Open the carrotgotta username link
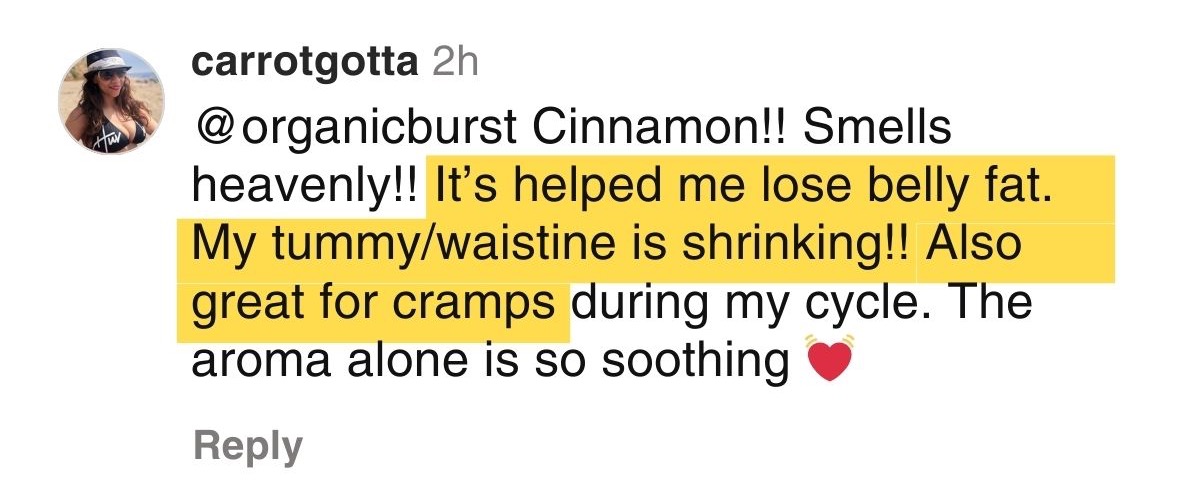1200x494 pixels. tap(304, 63)
